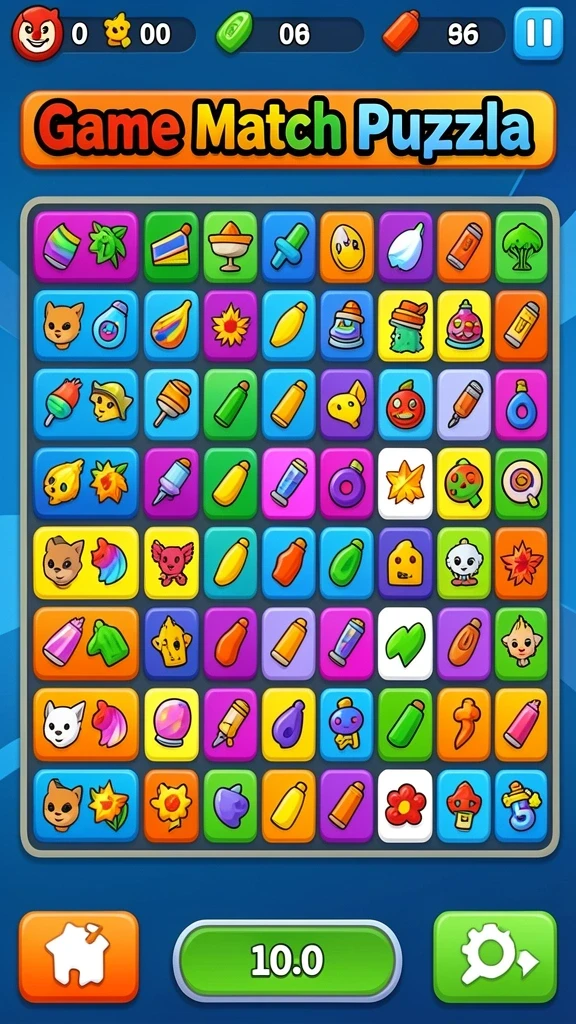Select the green tree tile
The image size is (576, 1024).
tap(521, 247)
